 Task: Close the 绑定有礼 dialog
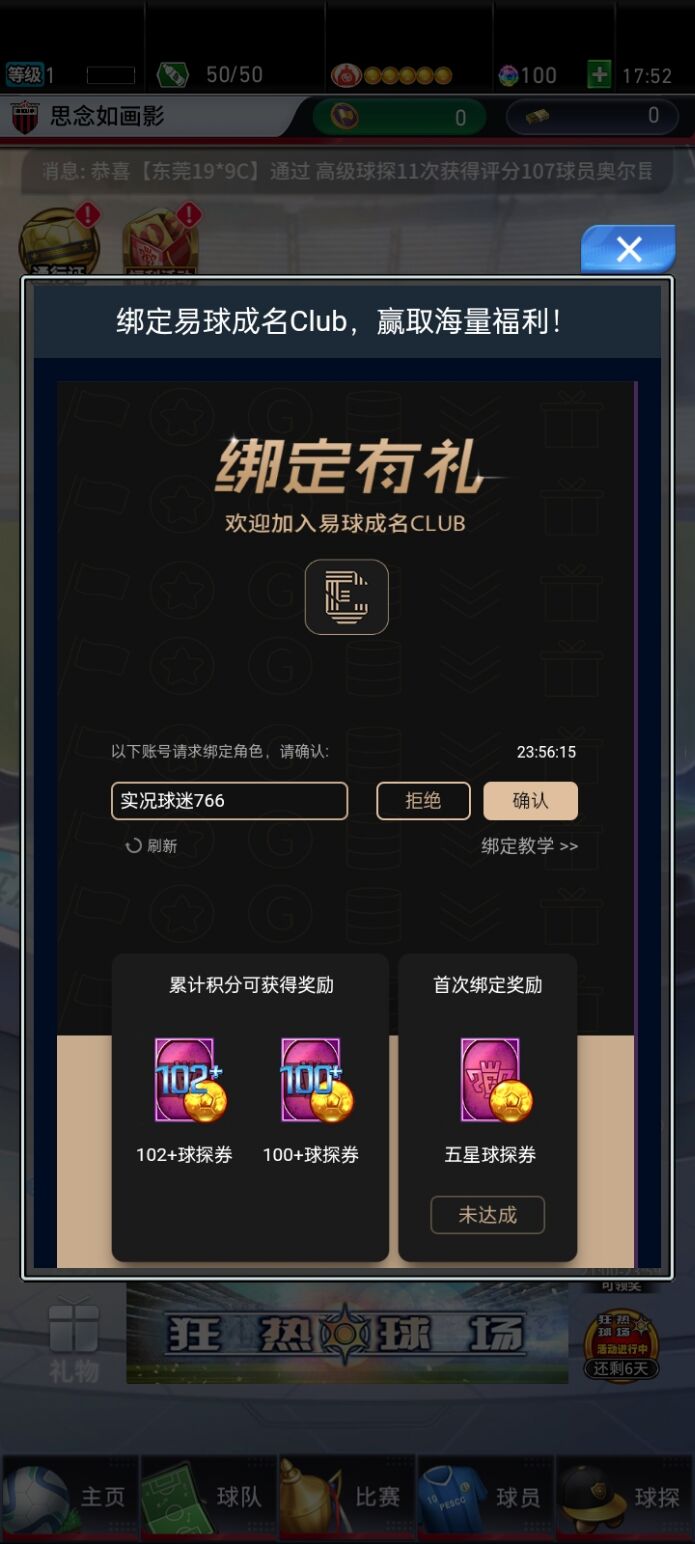click(x=628, y=250)
